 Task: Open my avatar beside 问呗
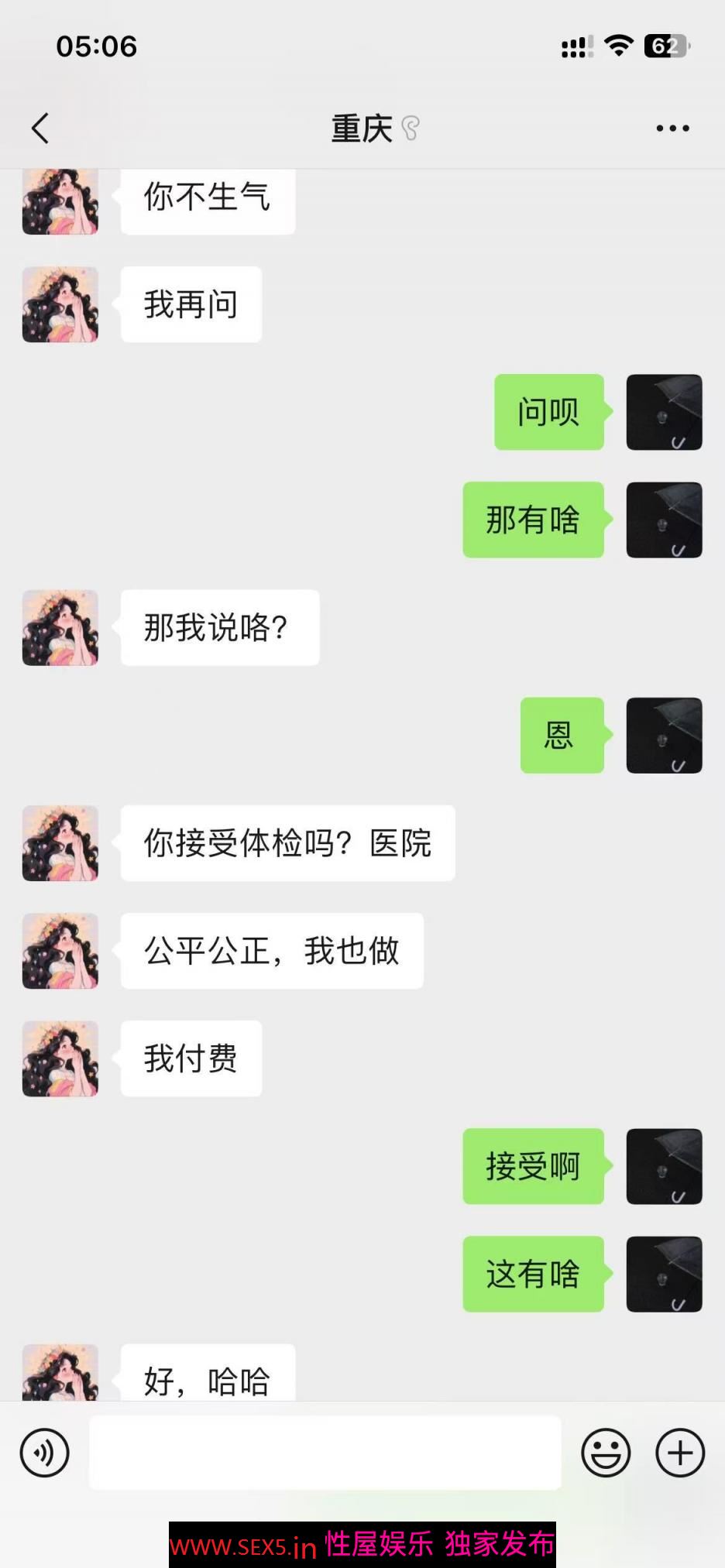(x=664, y=412)
